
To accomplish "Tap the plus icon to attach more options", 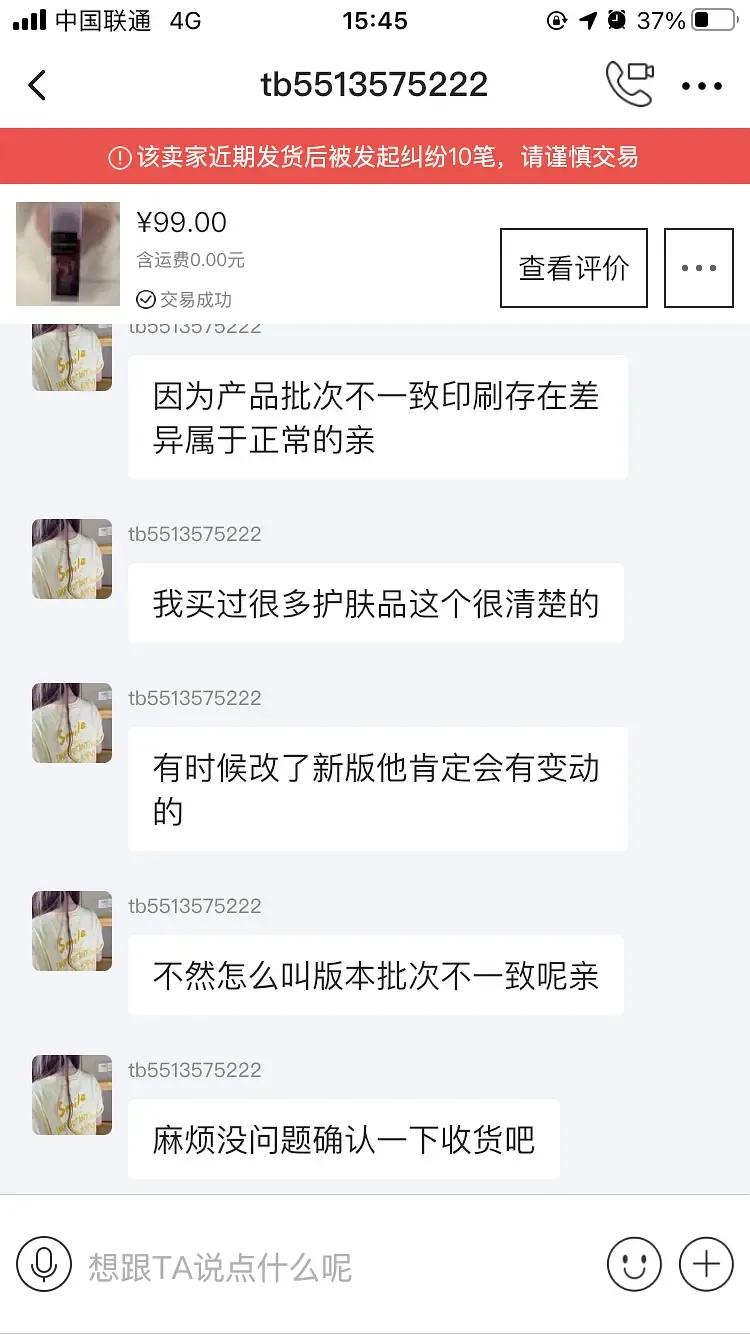I will (x=704, y=1266).
